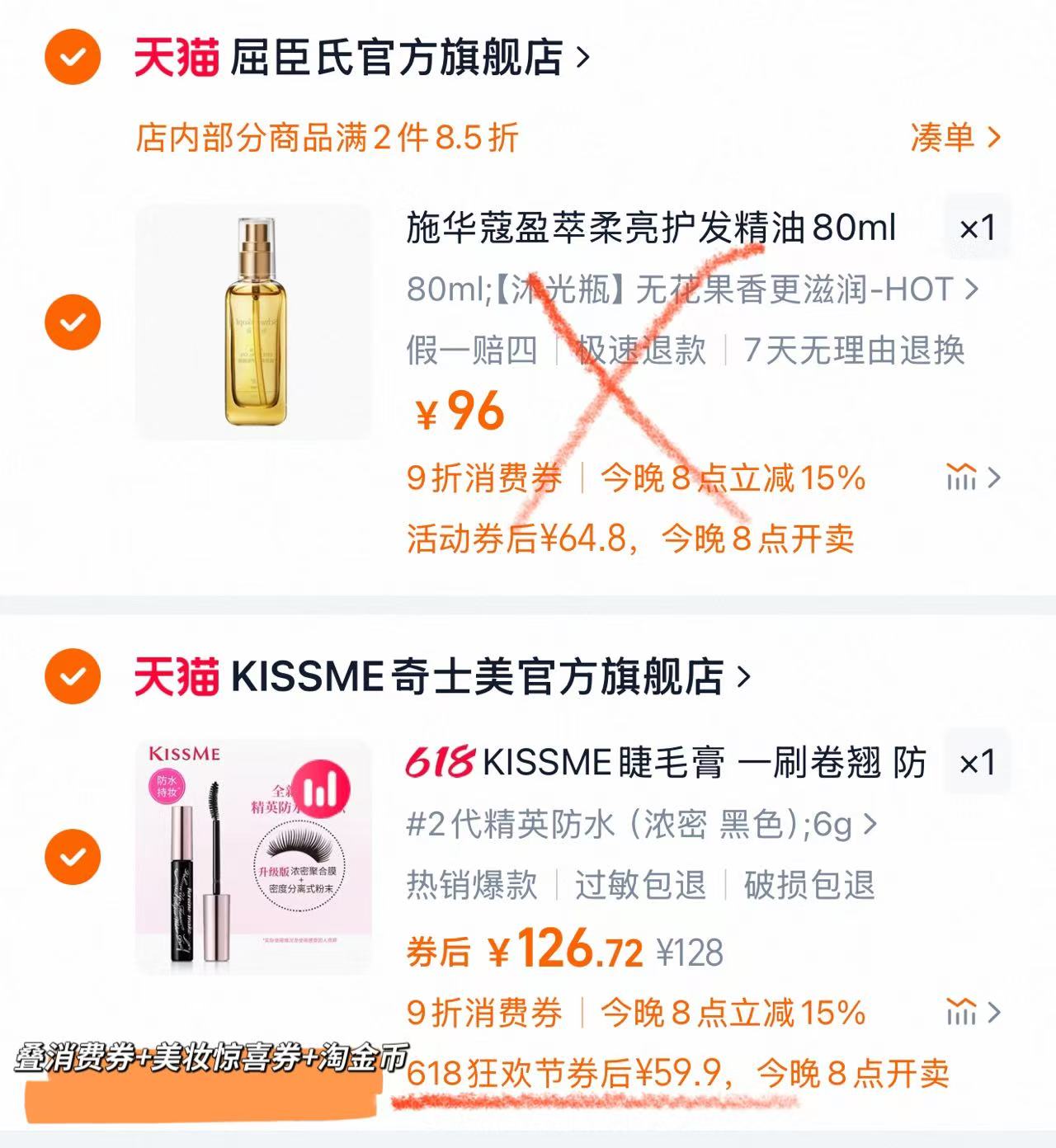The image size is (1056, 1148).
Task: Uncheck the 屈臣氏官方旗舰店 store checkbox
Action: point(73,57)
